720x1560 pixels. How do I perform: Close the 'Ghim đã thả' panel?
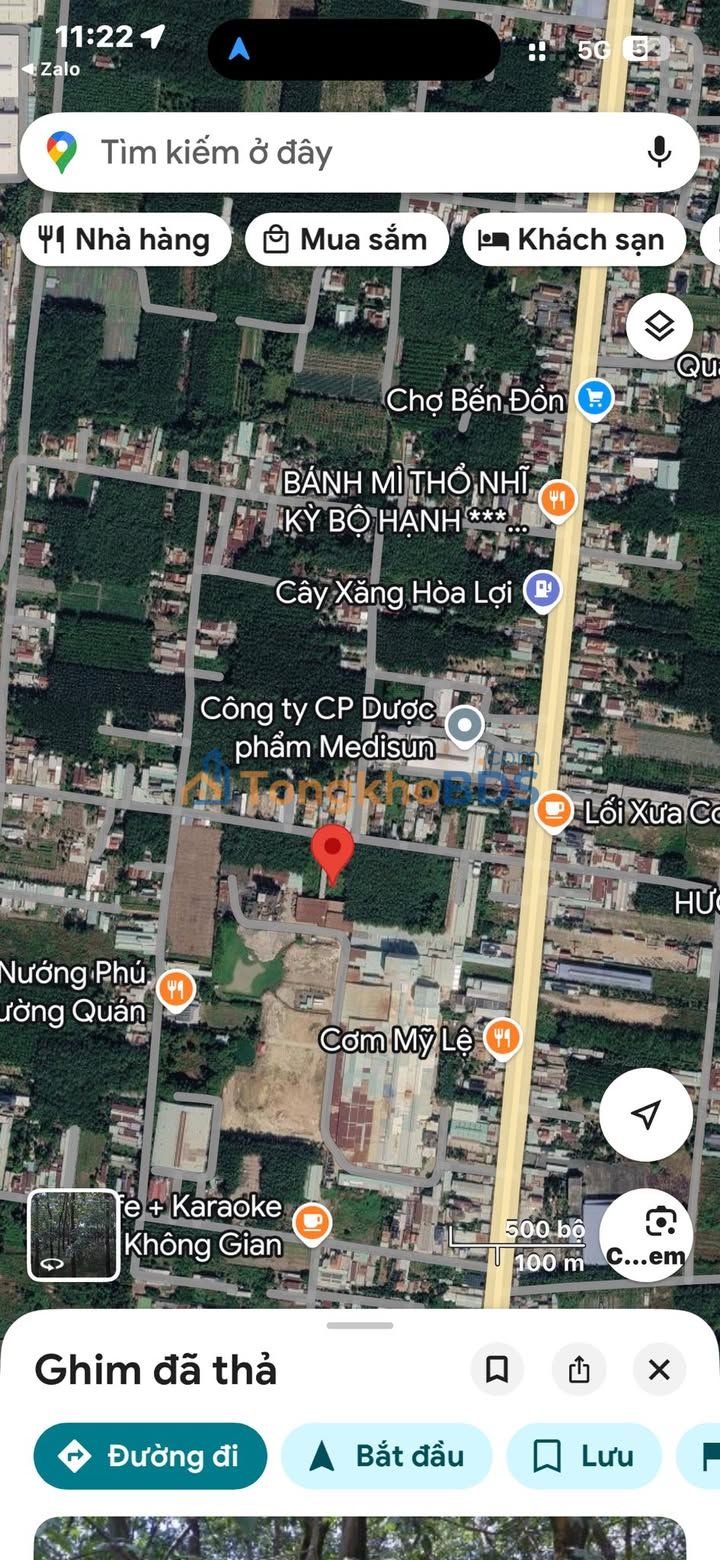659,1369
